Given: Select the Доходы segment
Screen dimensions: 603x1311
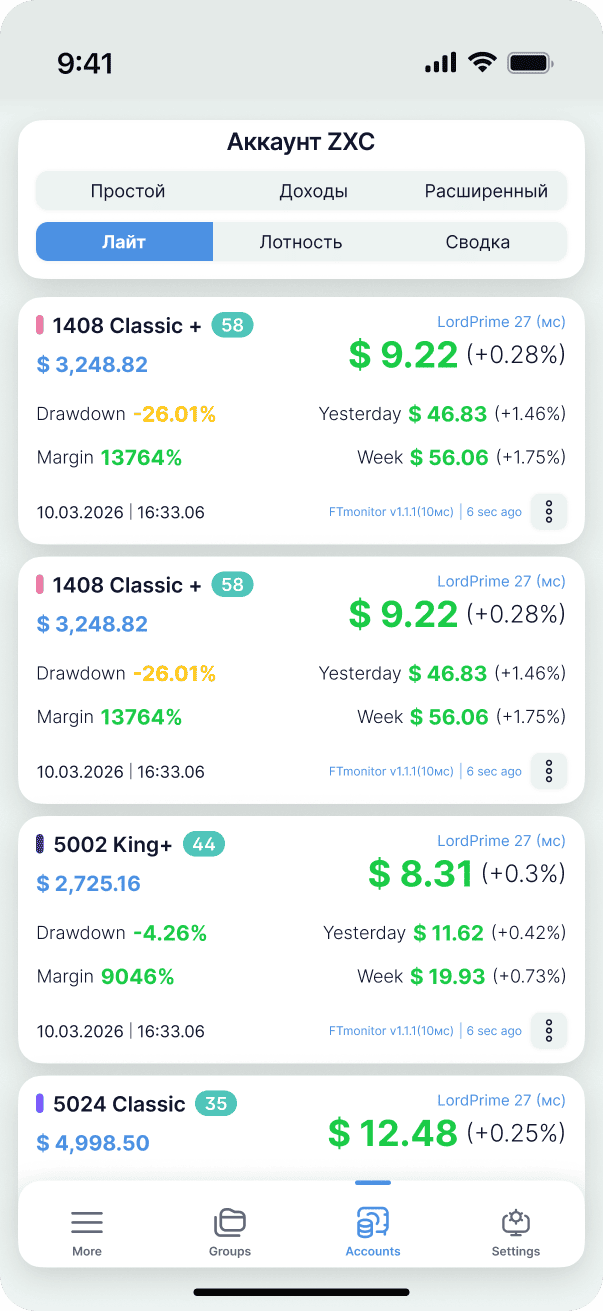Looking at the screenshot, I should [x=313, y=191].
